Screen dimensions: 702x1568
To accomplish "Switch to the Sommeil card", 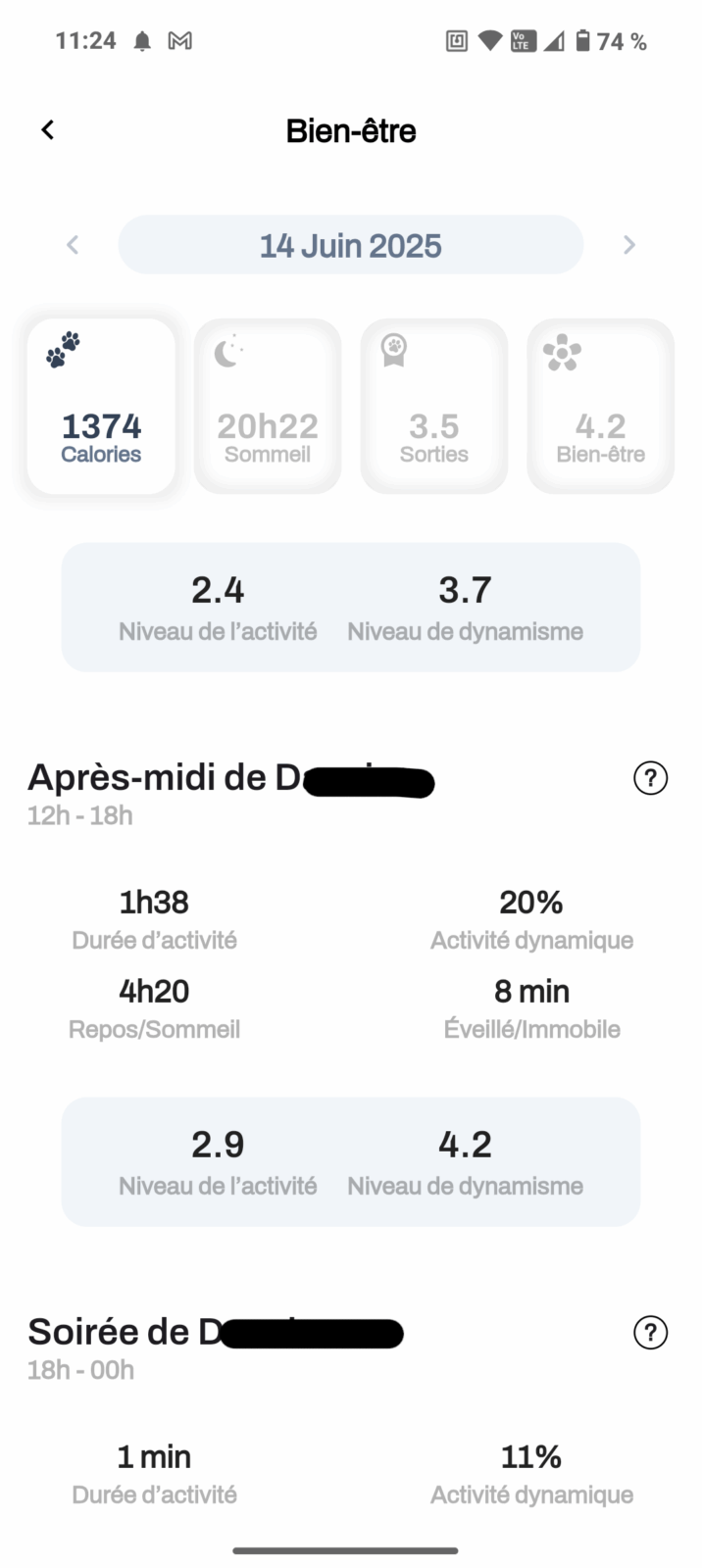I will (268, 406).
